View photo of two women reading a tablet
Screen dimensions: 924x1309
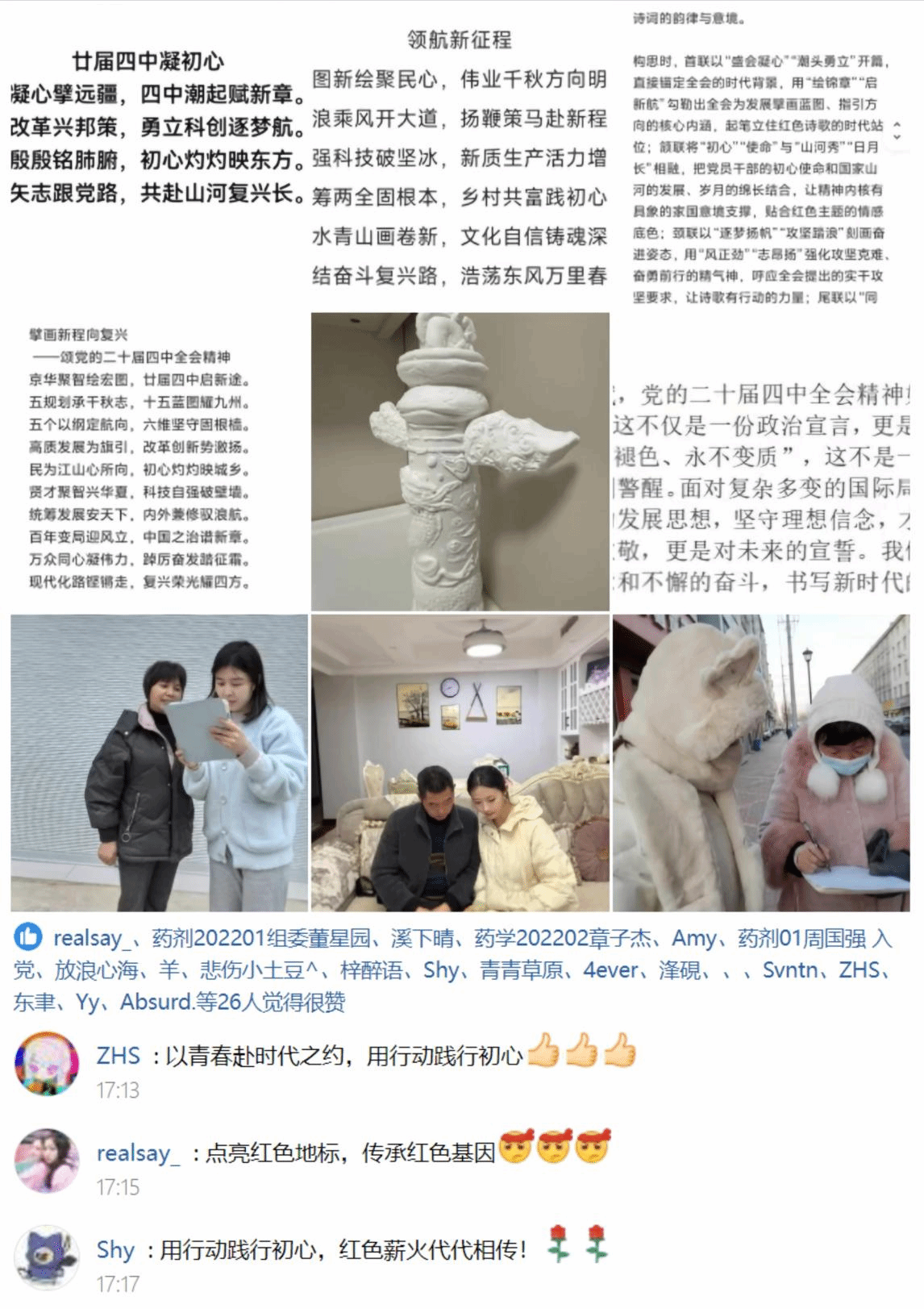pos(159,763)
